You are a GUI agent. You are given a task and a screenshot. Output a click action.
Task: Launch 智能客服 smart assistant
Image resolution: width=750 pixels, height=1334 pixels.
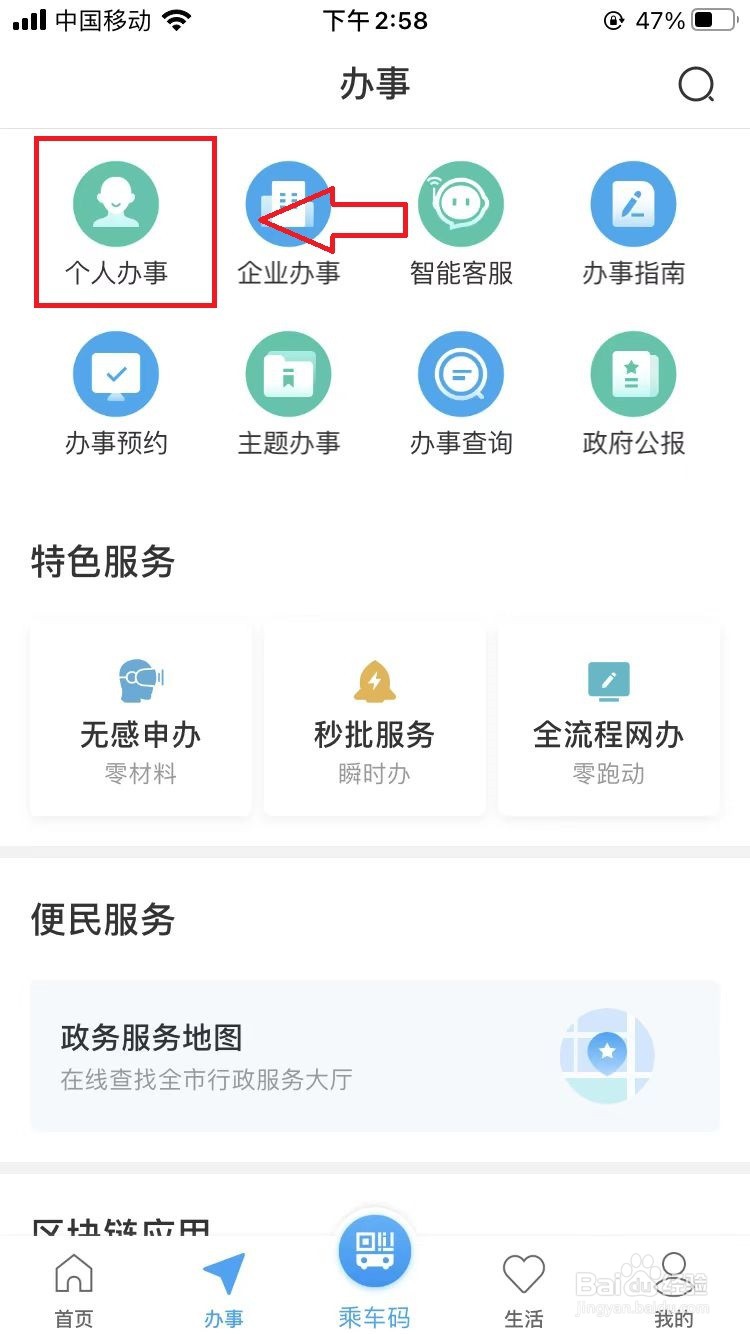point(461,224)
